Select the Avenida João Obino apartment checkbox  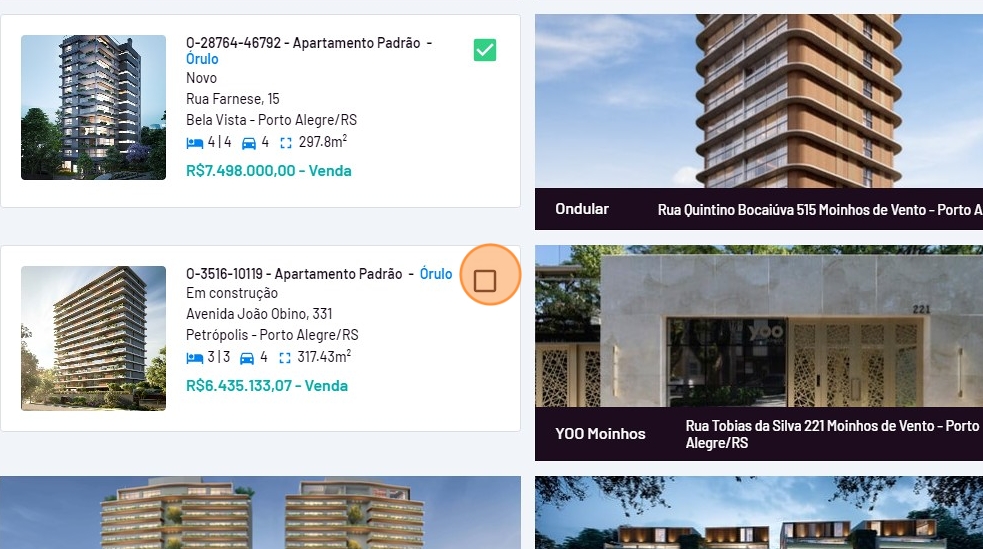(485, 281)
